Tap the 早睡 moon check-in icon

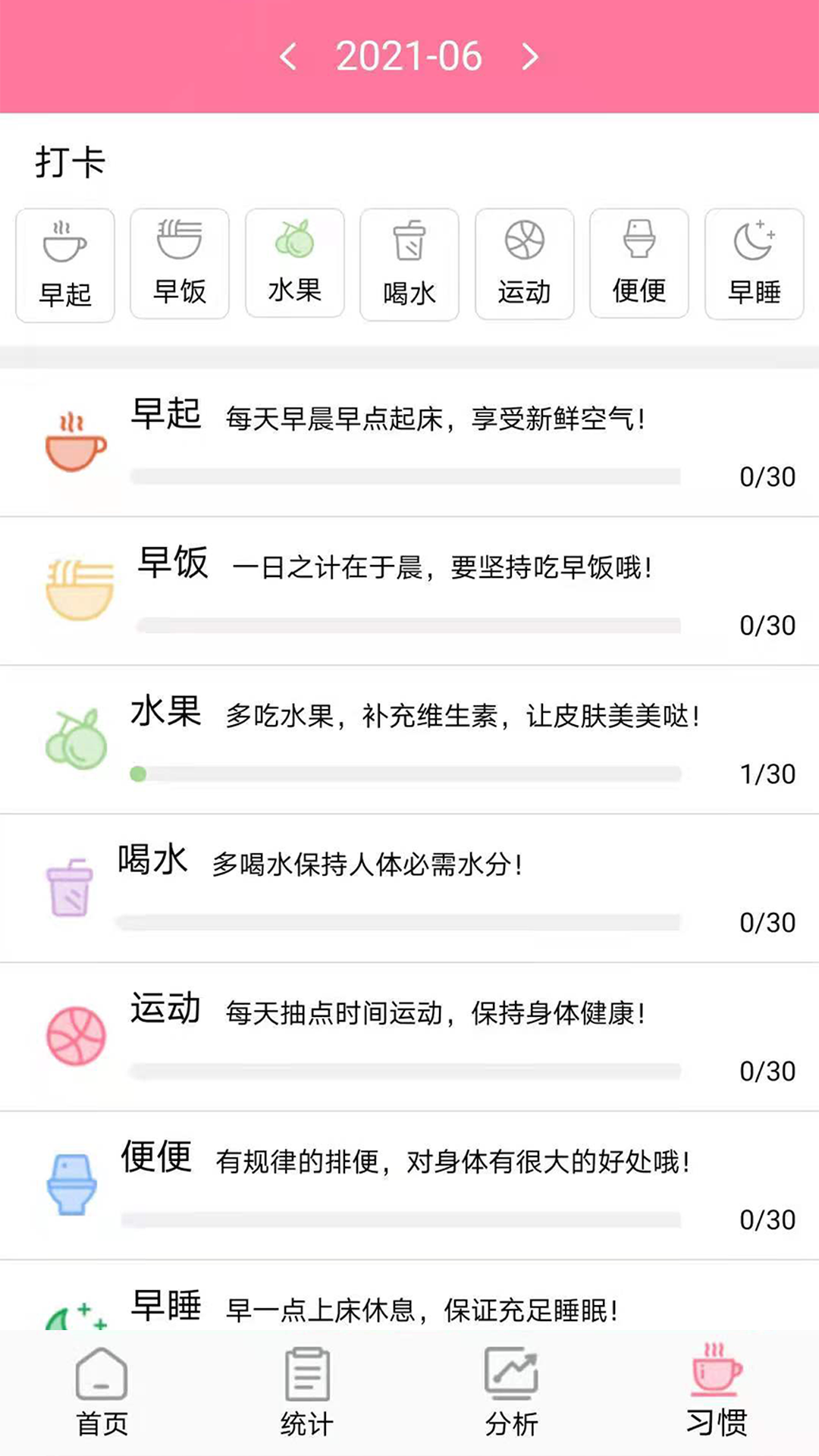753,263
